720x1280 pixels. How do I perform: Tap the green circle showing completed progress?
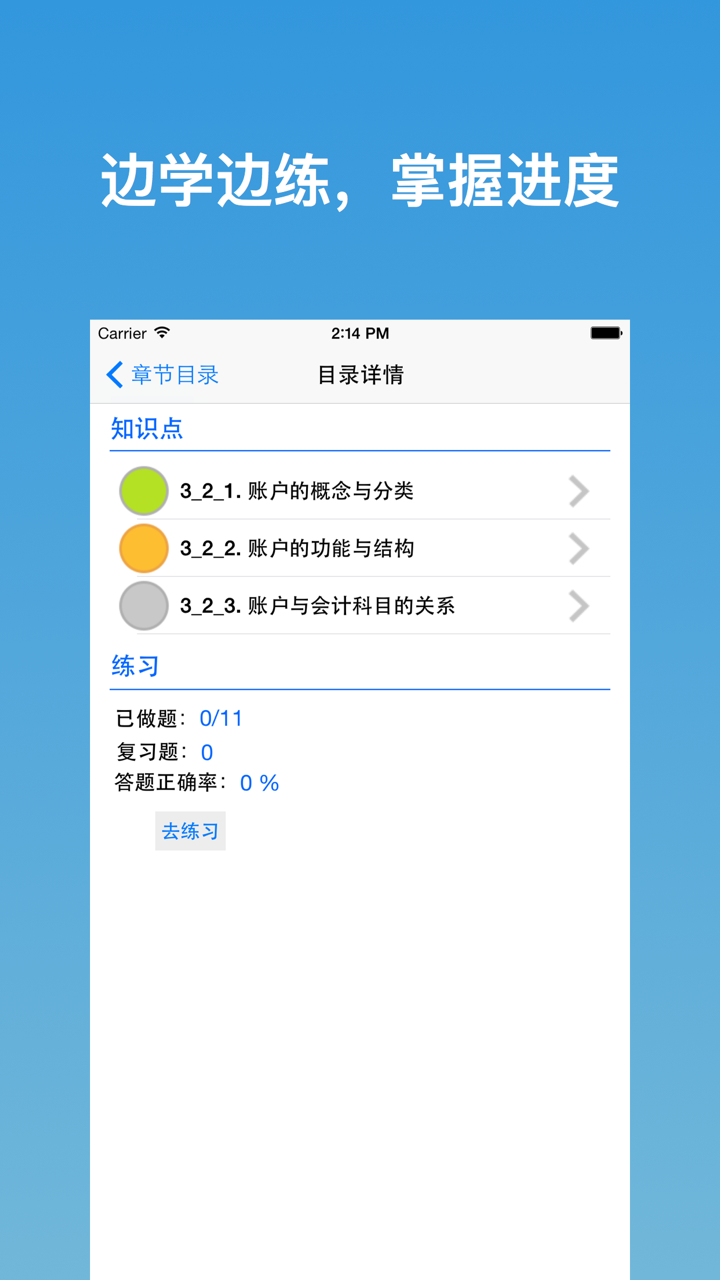tap(143, 490)
